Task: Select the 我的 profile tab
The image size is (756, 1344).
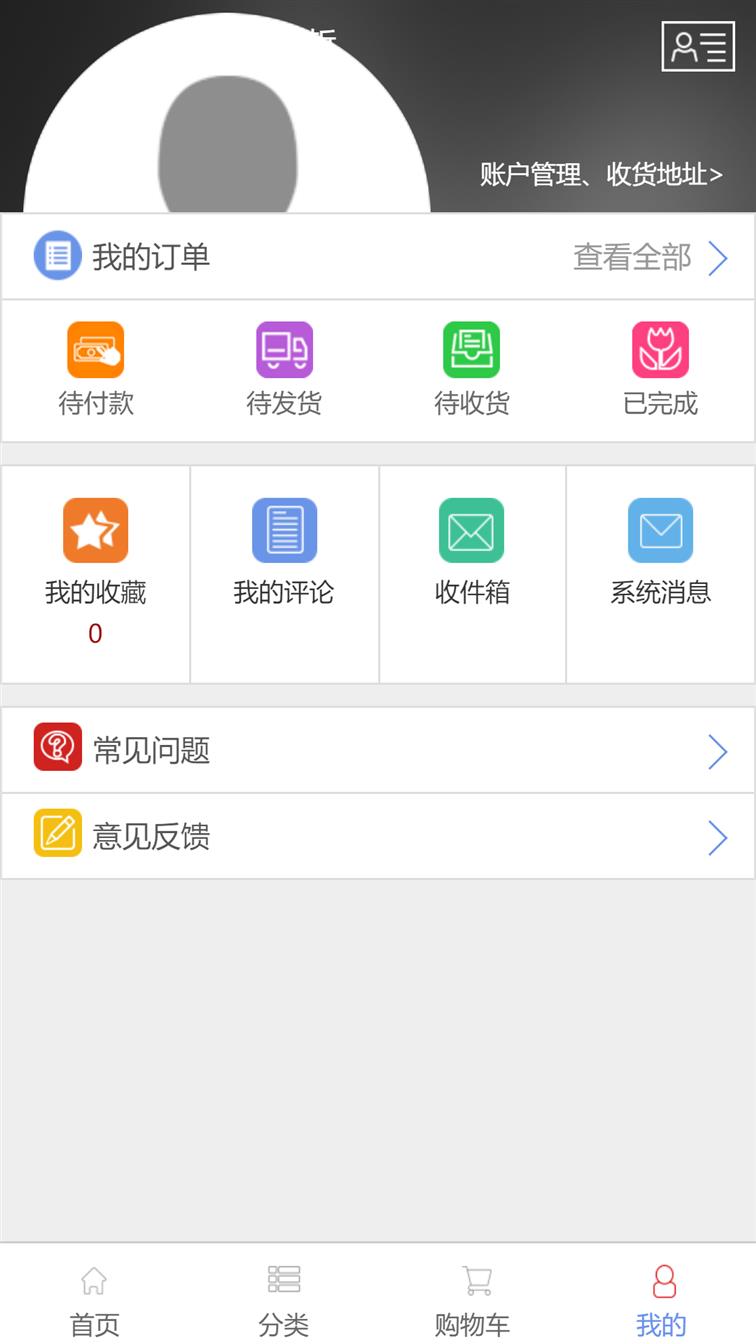Action: tap(662, 1300)
